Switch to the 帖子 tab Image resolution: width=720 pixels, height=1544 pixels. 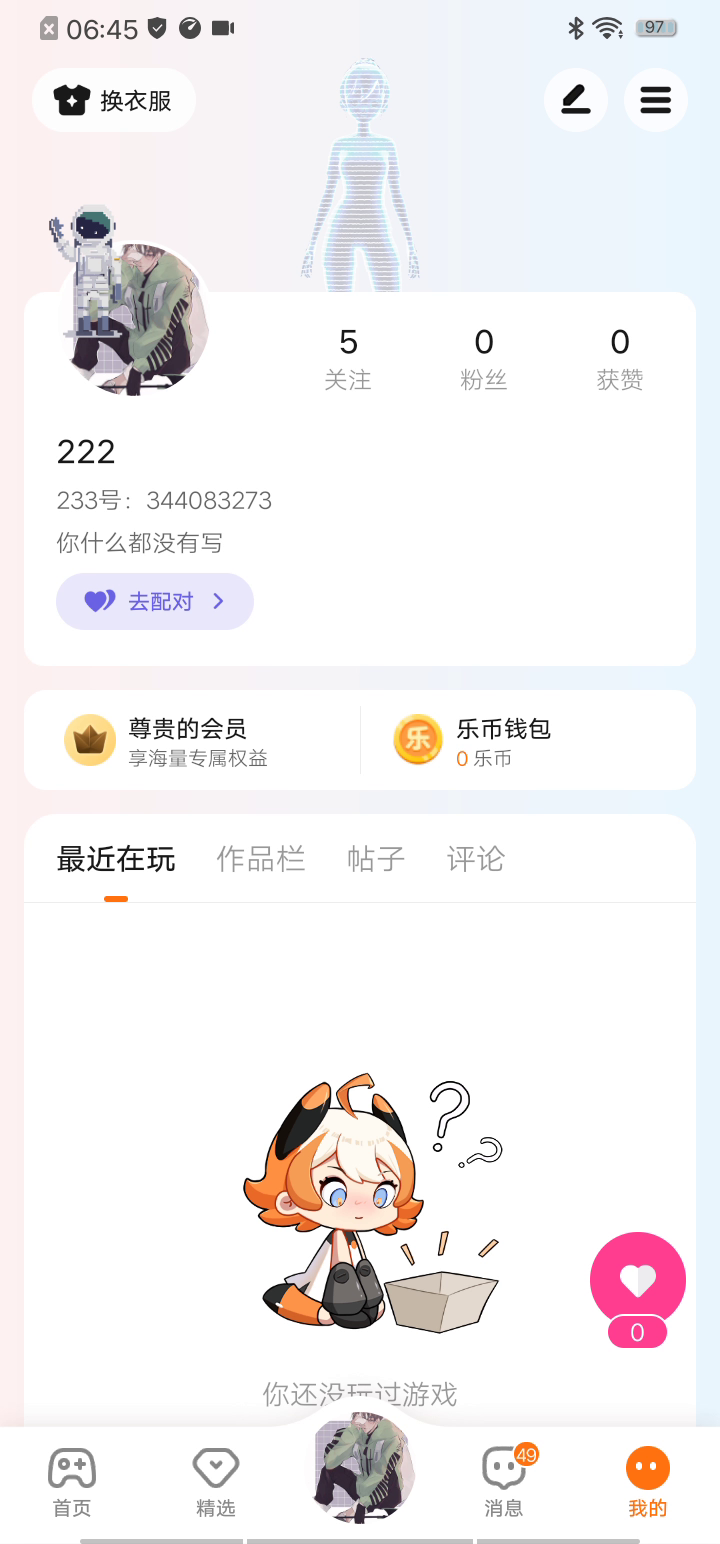coord(376,859)
